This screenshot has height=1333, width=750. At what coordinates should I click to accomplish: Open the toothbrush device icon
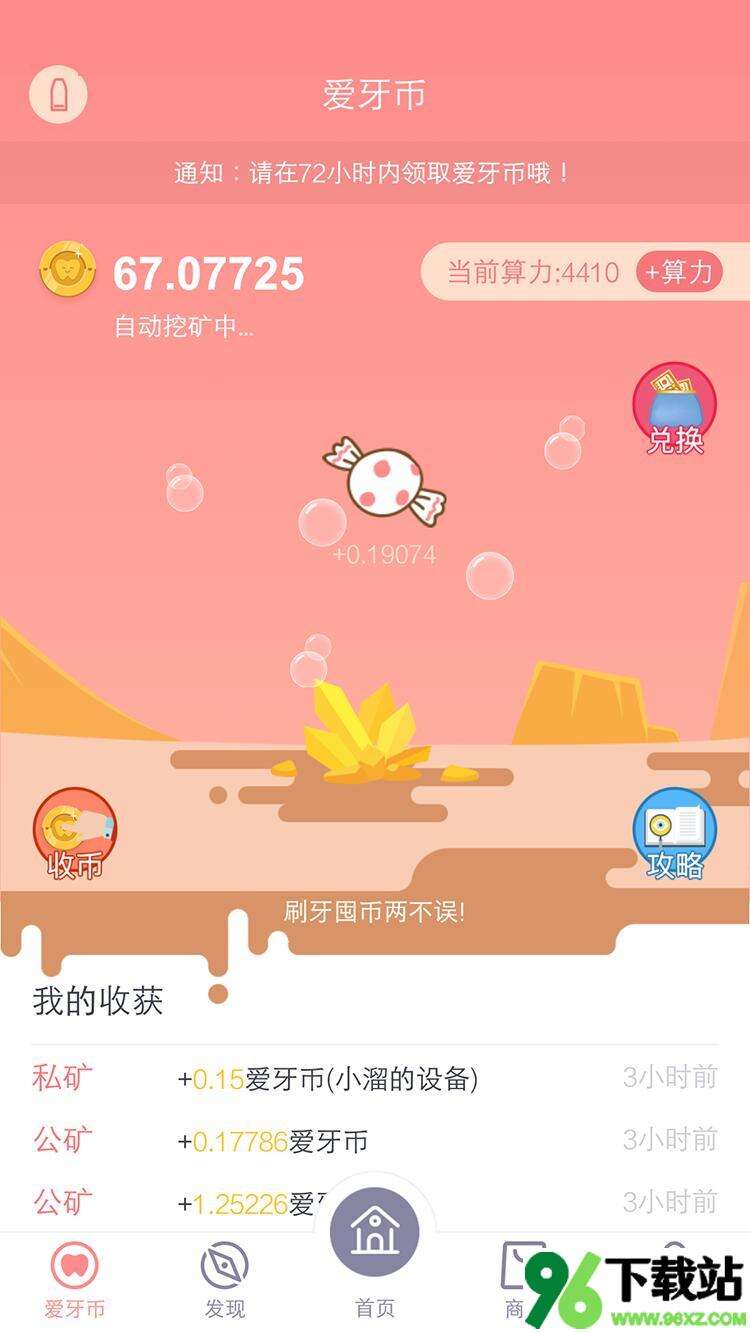tap(58, 95)
